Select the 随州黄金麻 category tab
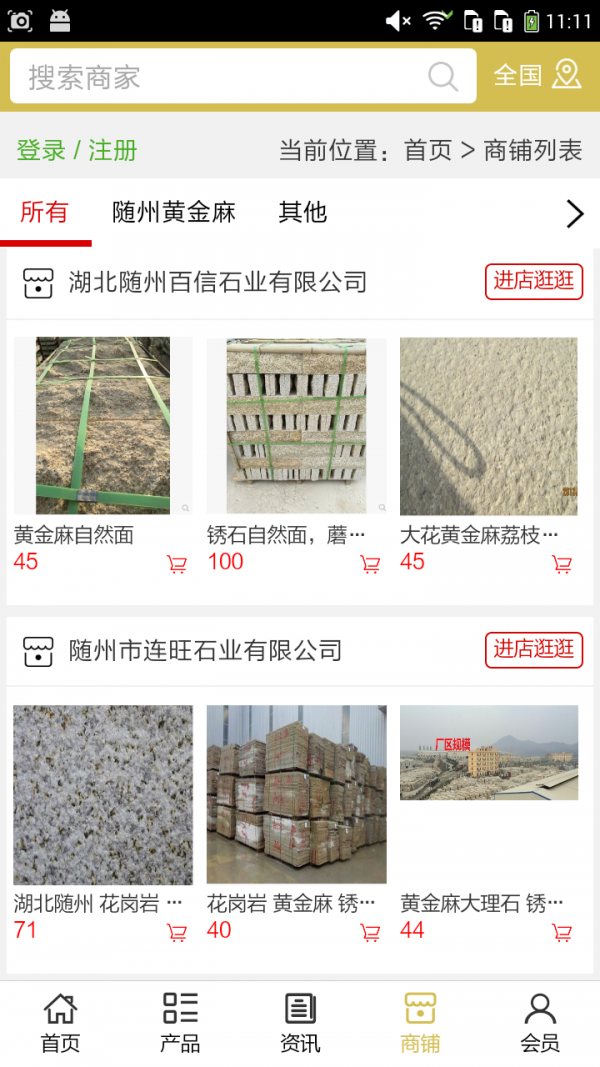This screenshot has height=1067, width=600. [x=174, y=212]
